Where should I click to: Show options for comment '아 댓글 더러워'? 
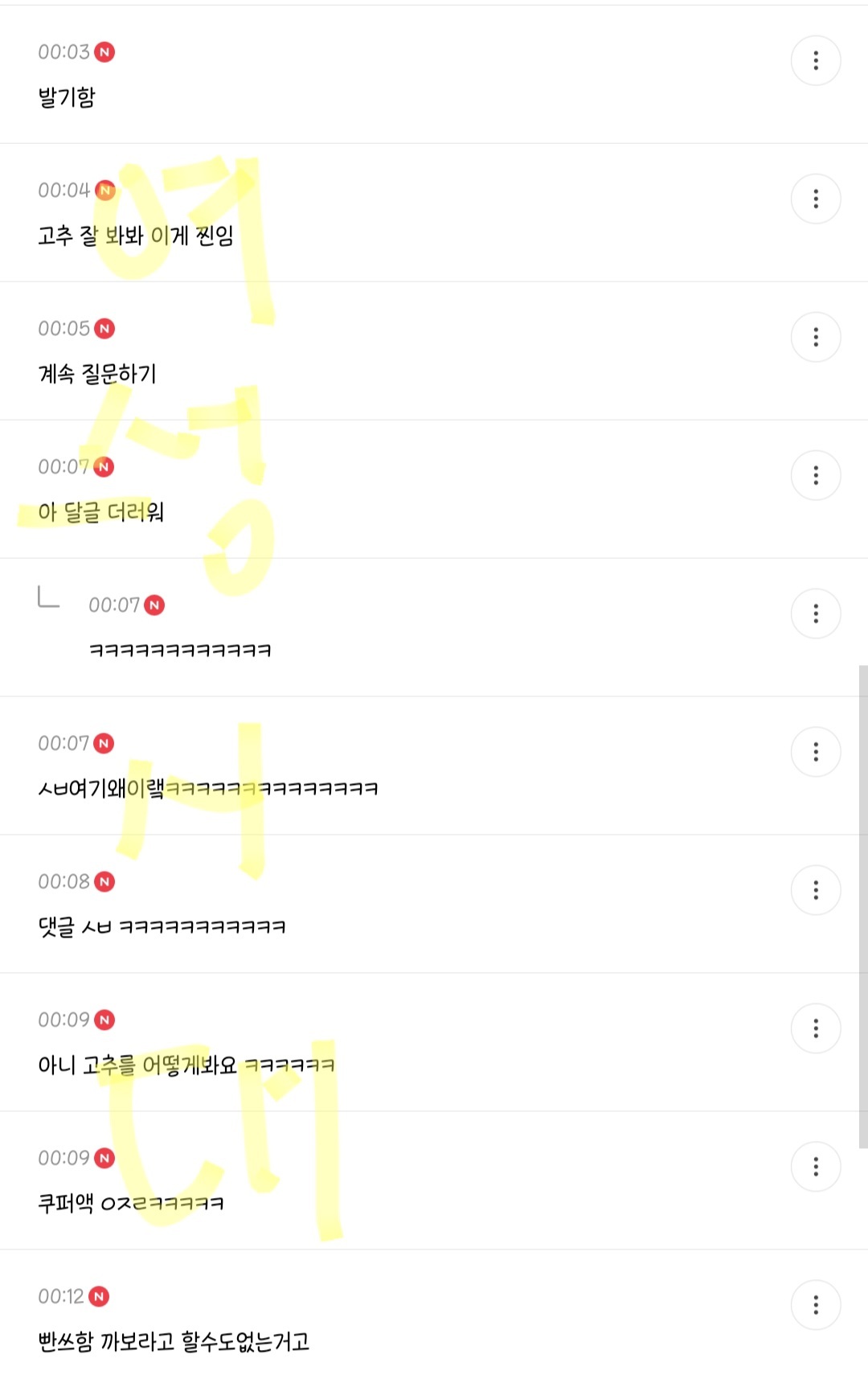point(816,475)
